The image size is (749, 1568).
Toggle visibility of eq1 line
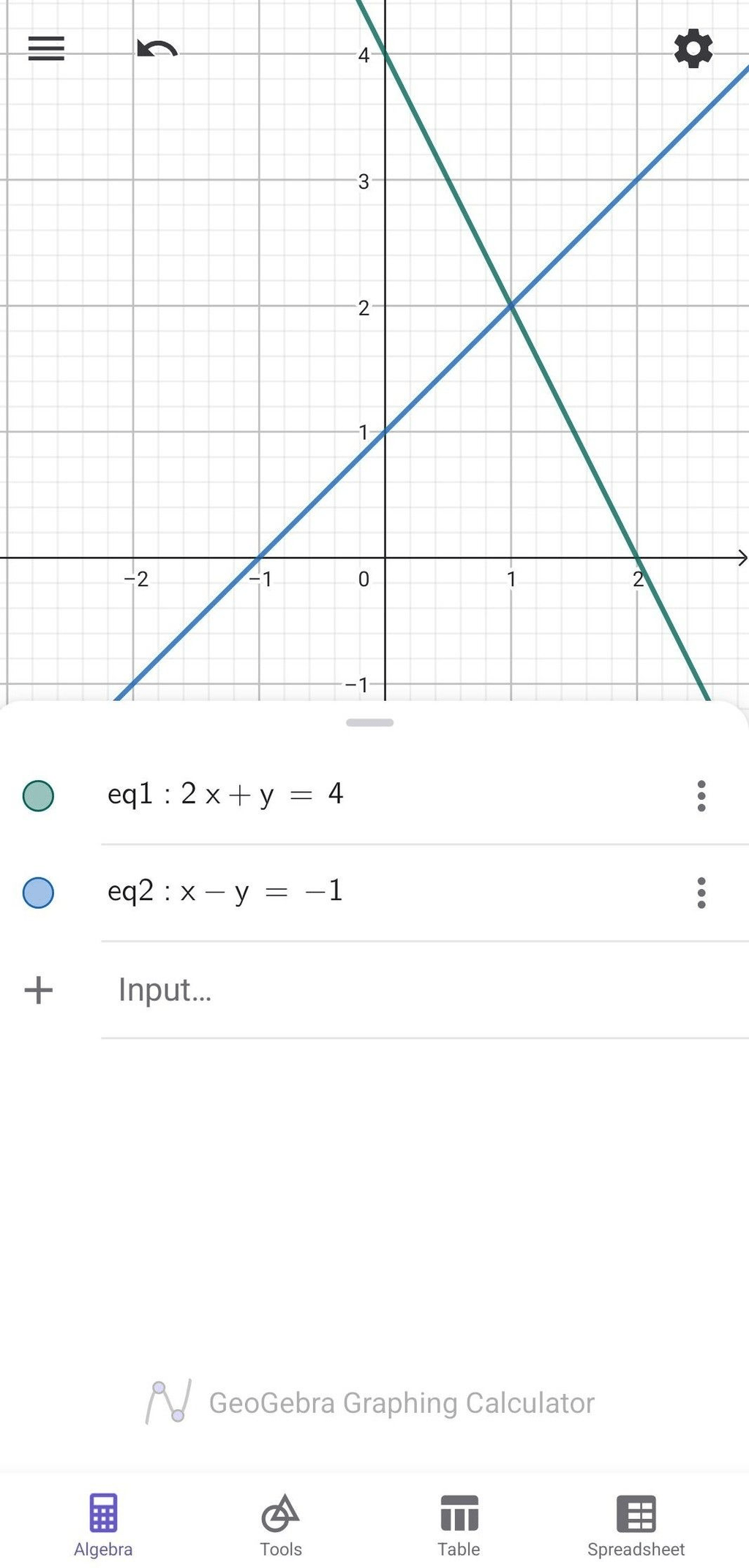[38, 795]
